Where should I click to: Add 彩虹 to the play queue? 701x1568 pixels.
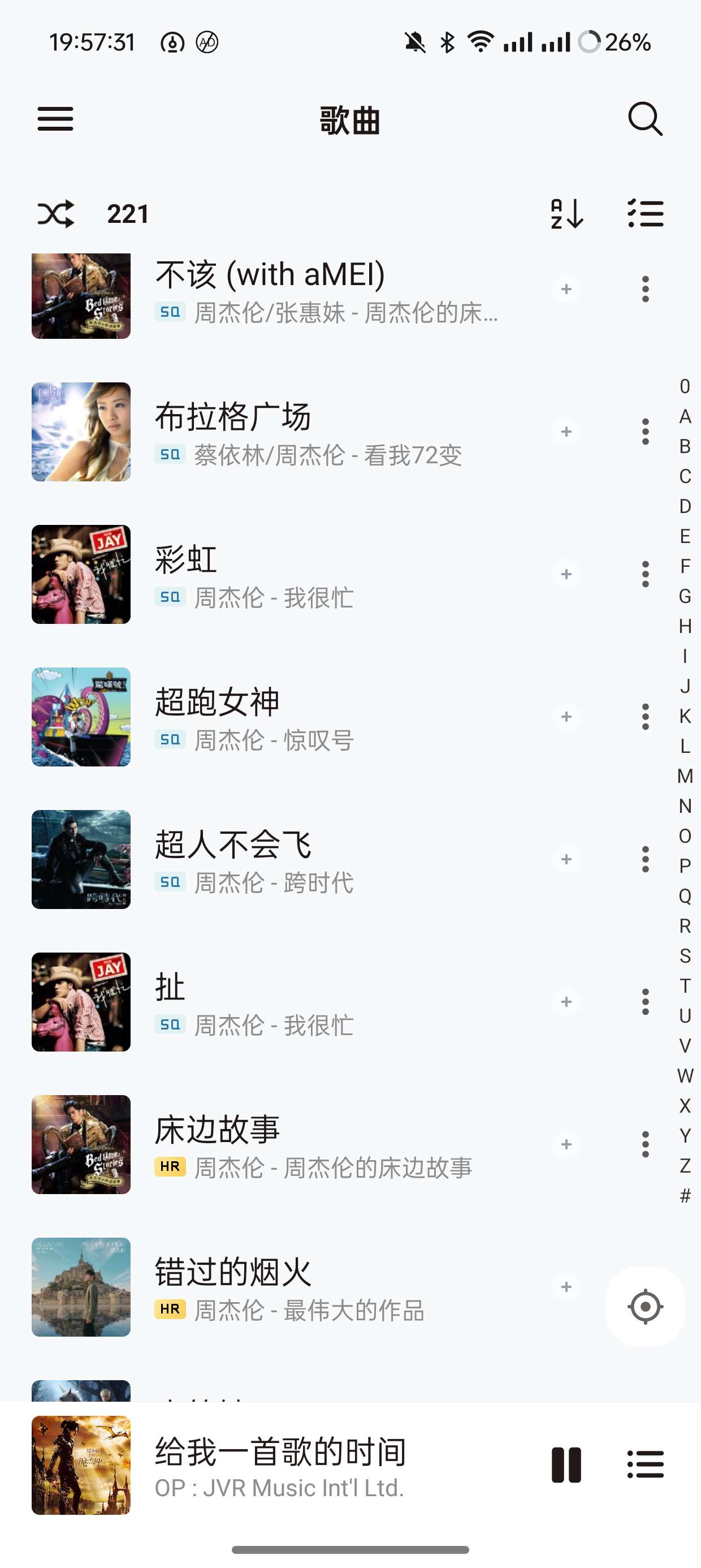coord(566,574)
